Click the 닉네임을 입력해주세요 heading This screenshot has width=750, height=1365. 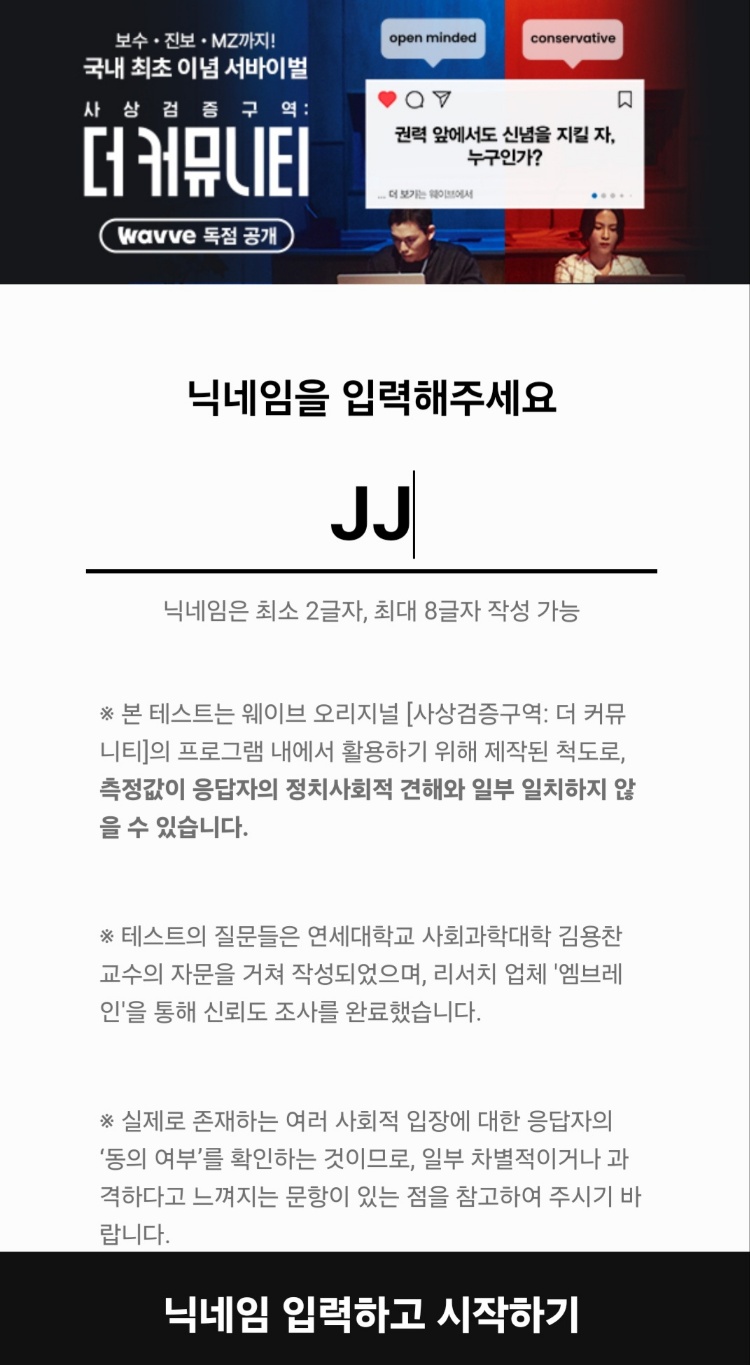[x=375, y=396]
